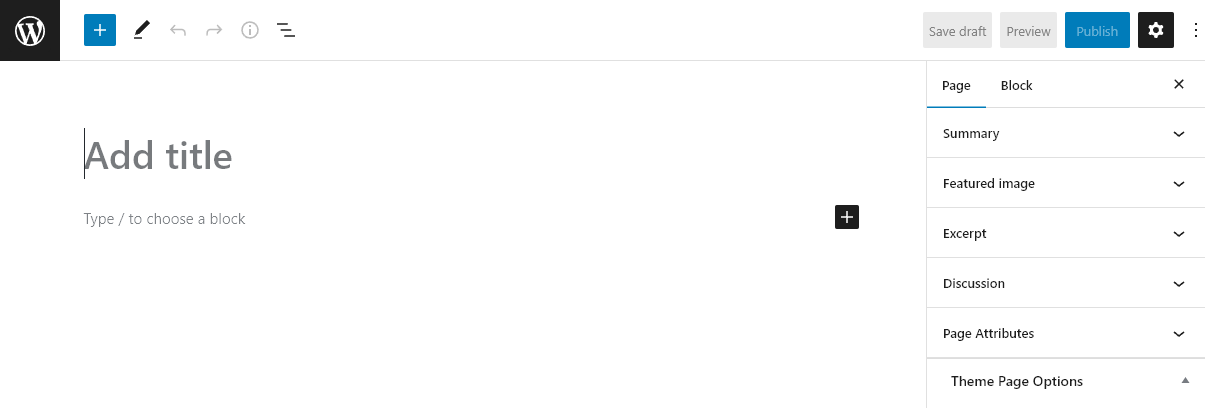Publish the page
Screen dimensions: 1205x408
1097,31
